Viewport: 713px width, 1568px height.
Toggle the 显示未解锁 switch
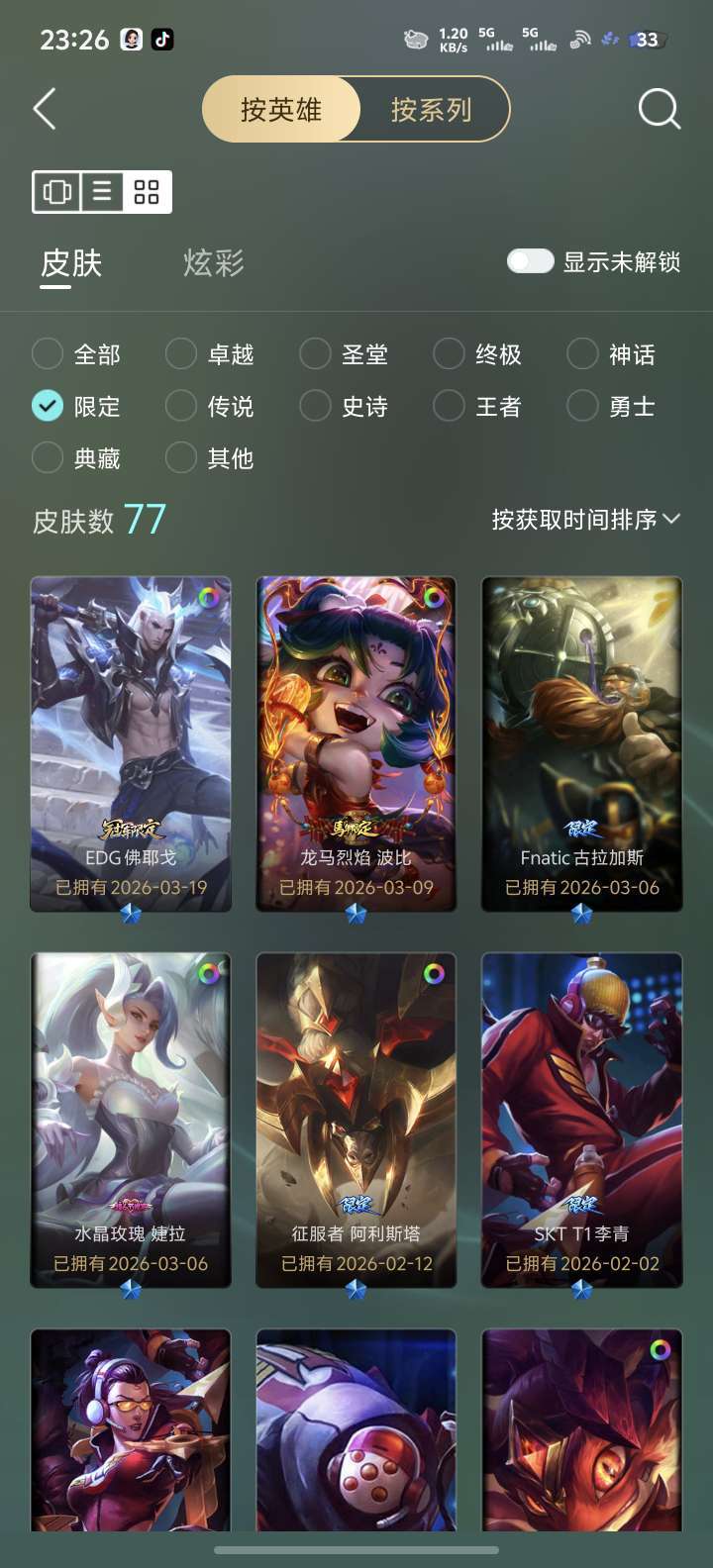(x=530, y=261)
